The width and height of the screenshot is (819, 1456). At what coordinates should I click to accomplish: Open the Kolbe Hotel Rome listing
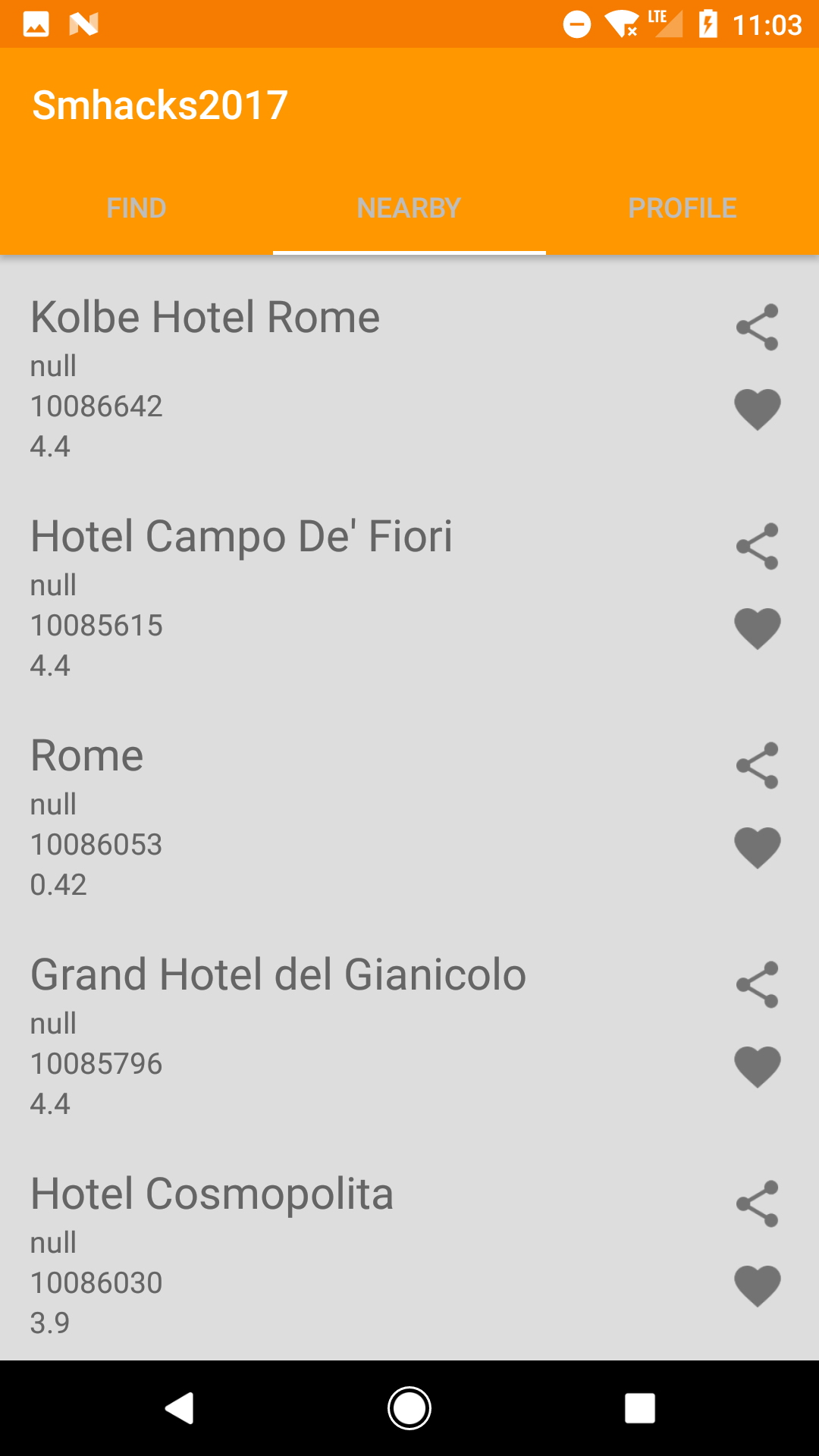click(205, 317)
